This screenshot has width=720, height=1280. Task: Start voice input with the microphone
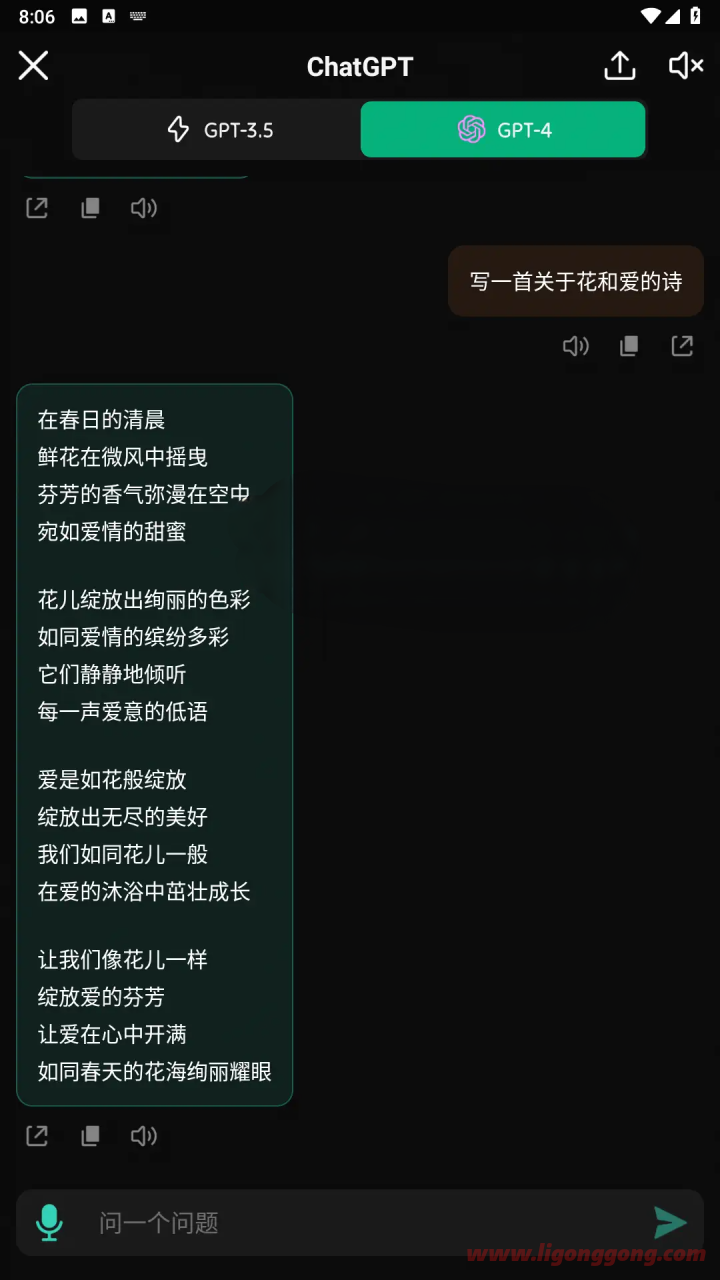pyautogui.click(x=49, y=1222)
